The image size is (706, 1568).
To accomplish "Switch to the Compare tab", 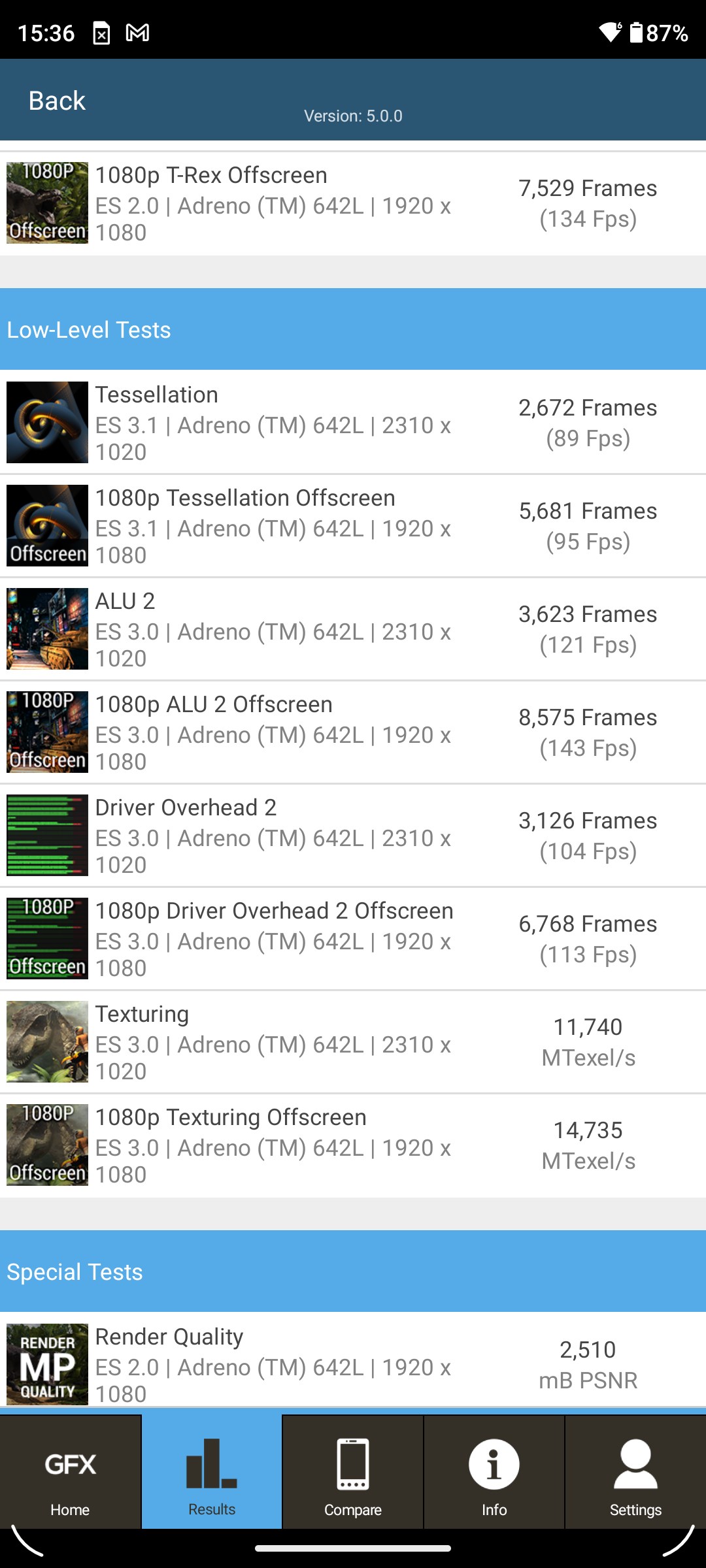I will (353, 1473).
